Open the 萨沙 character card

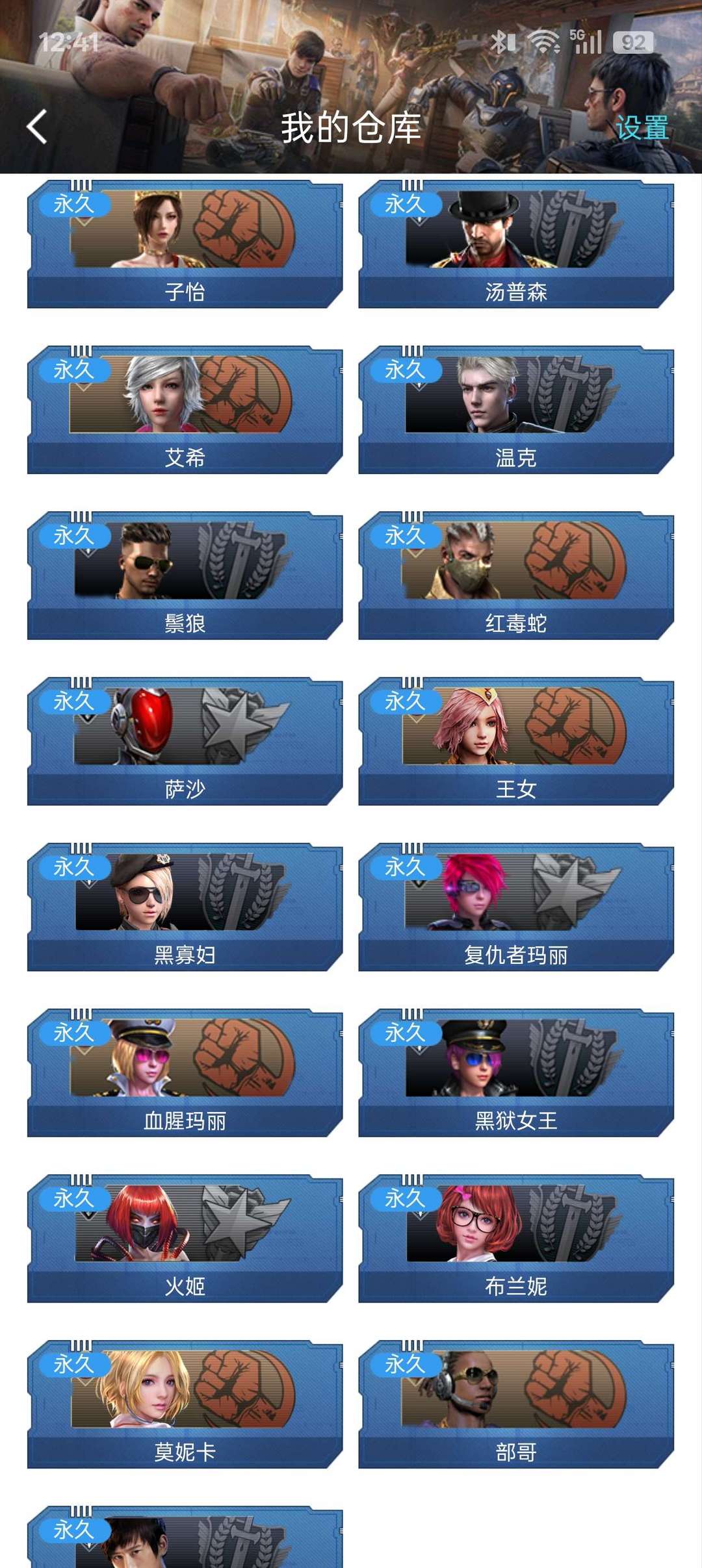click(185, 742)
